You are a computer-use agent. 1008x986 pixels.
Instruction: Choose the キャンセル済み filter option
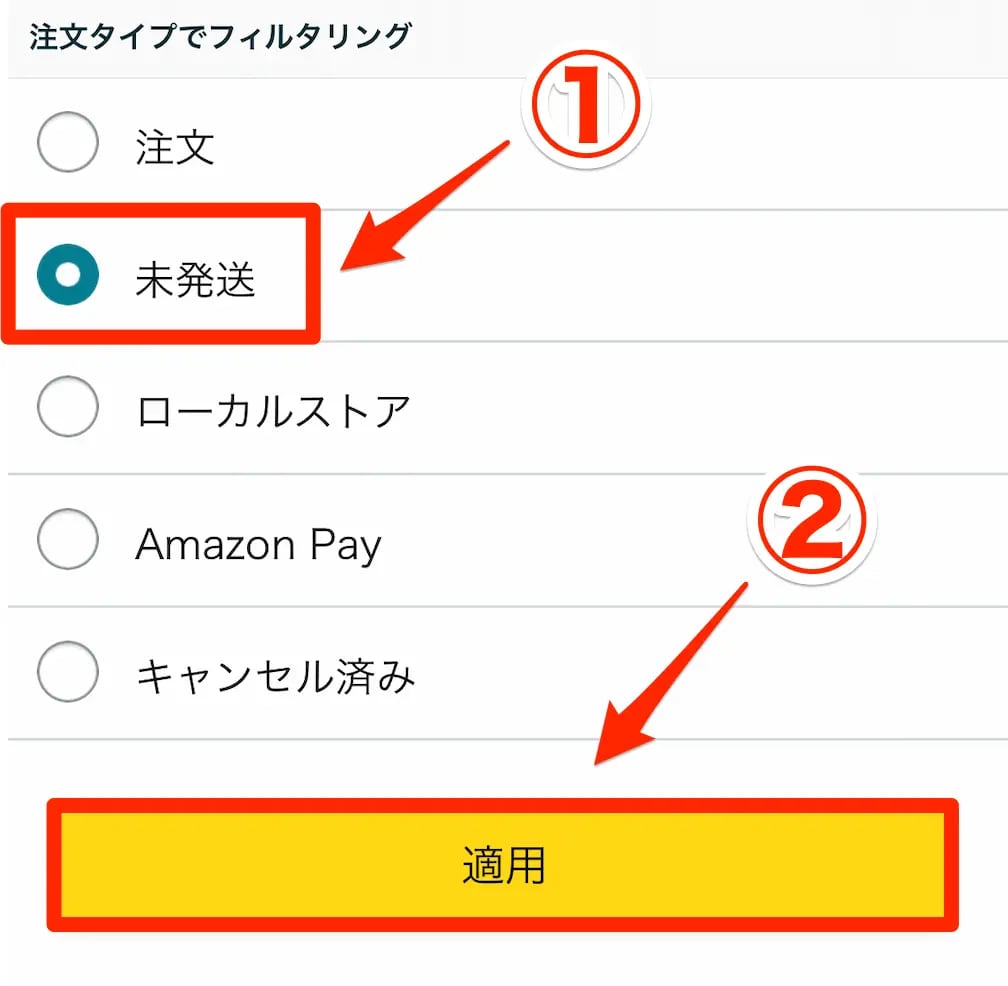[68, 672]
